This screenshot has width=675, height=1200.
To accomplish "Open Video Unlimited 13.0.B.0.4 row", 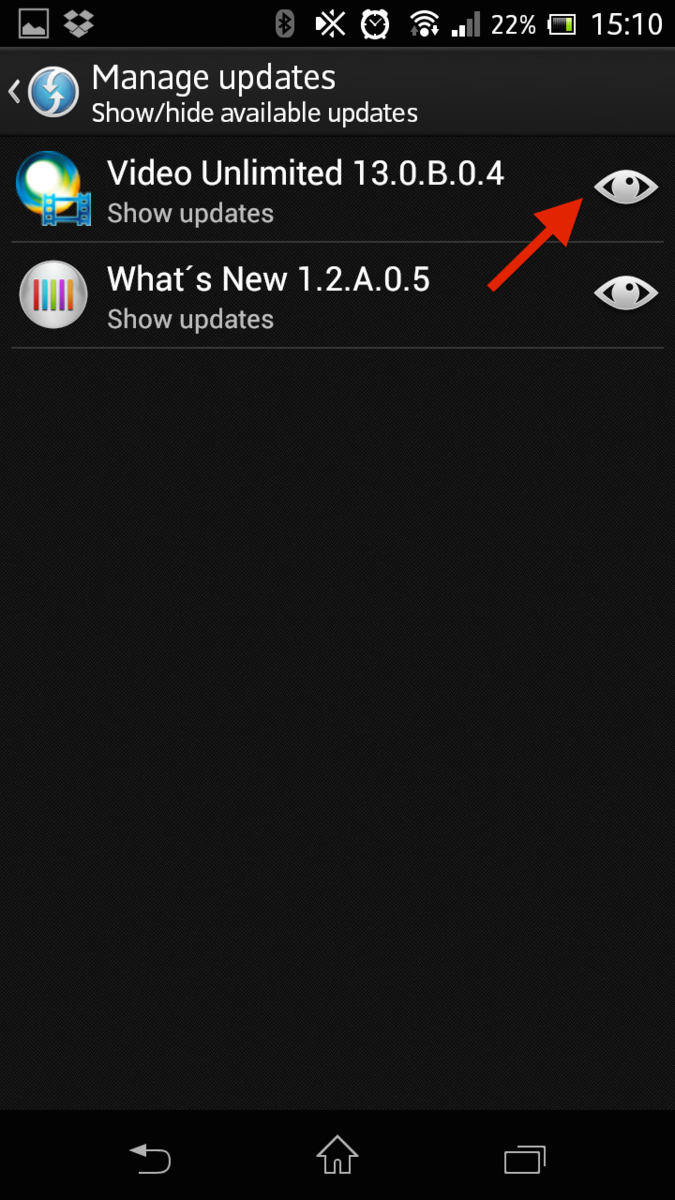I will (x=300, y=189).
